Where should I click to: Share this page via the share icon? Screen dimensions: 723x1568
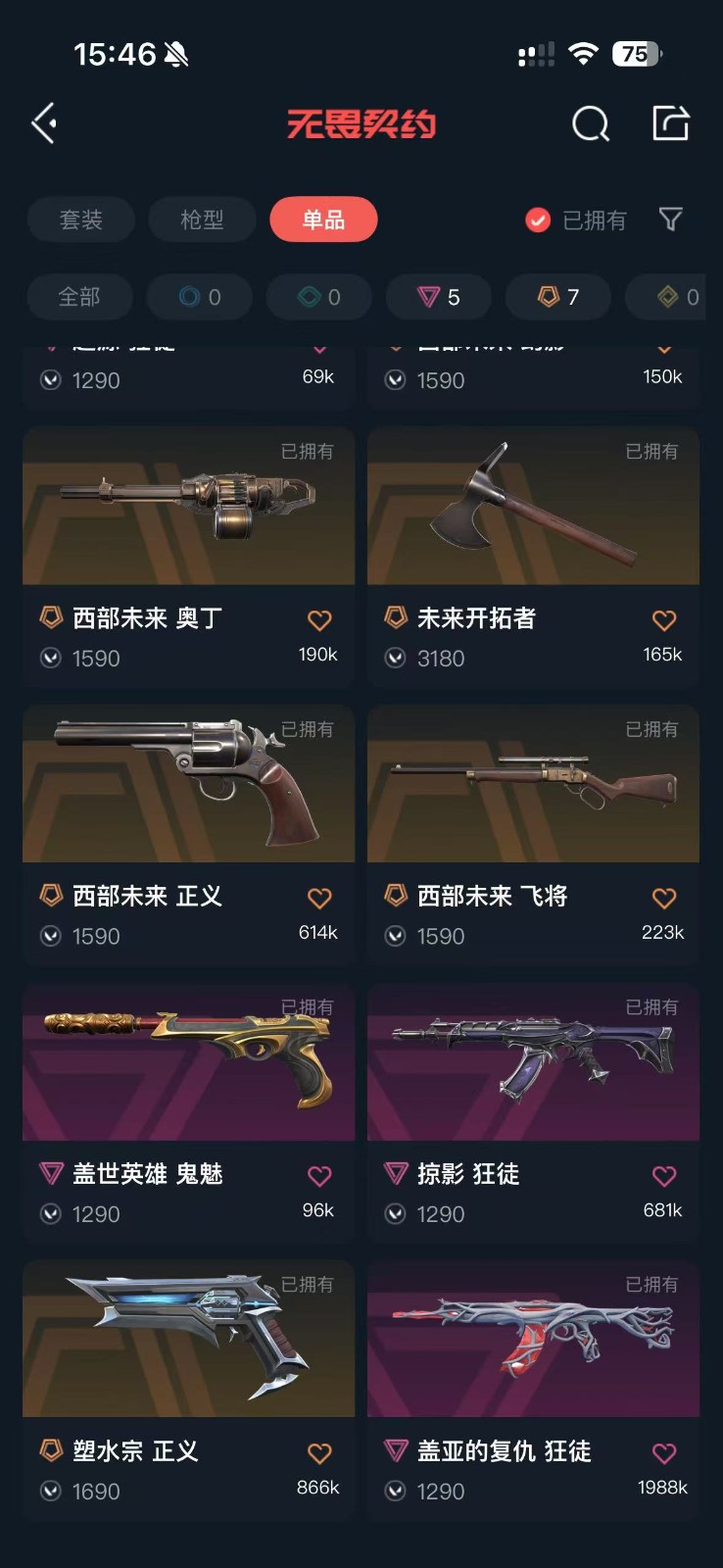point(671,123)
